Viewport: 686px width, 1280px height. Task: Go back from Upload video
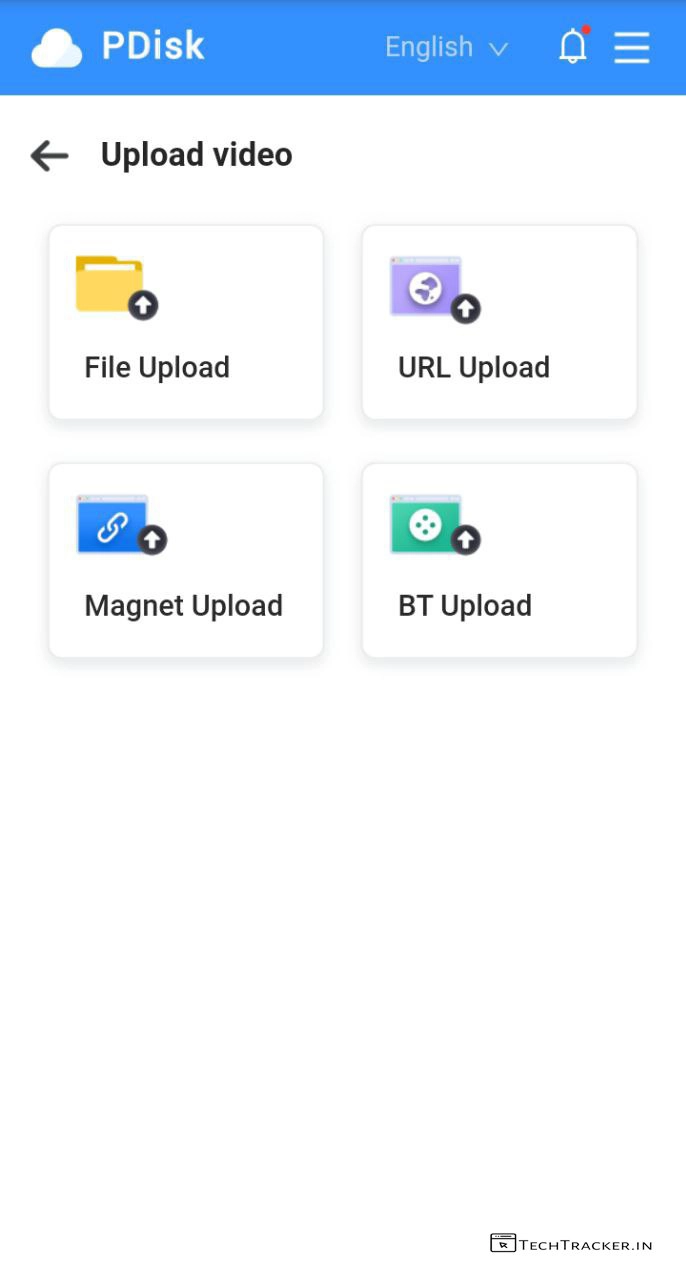point(49,155)
